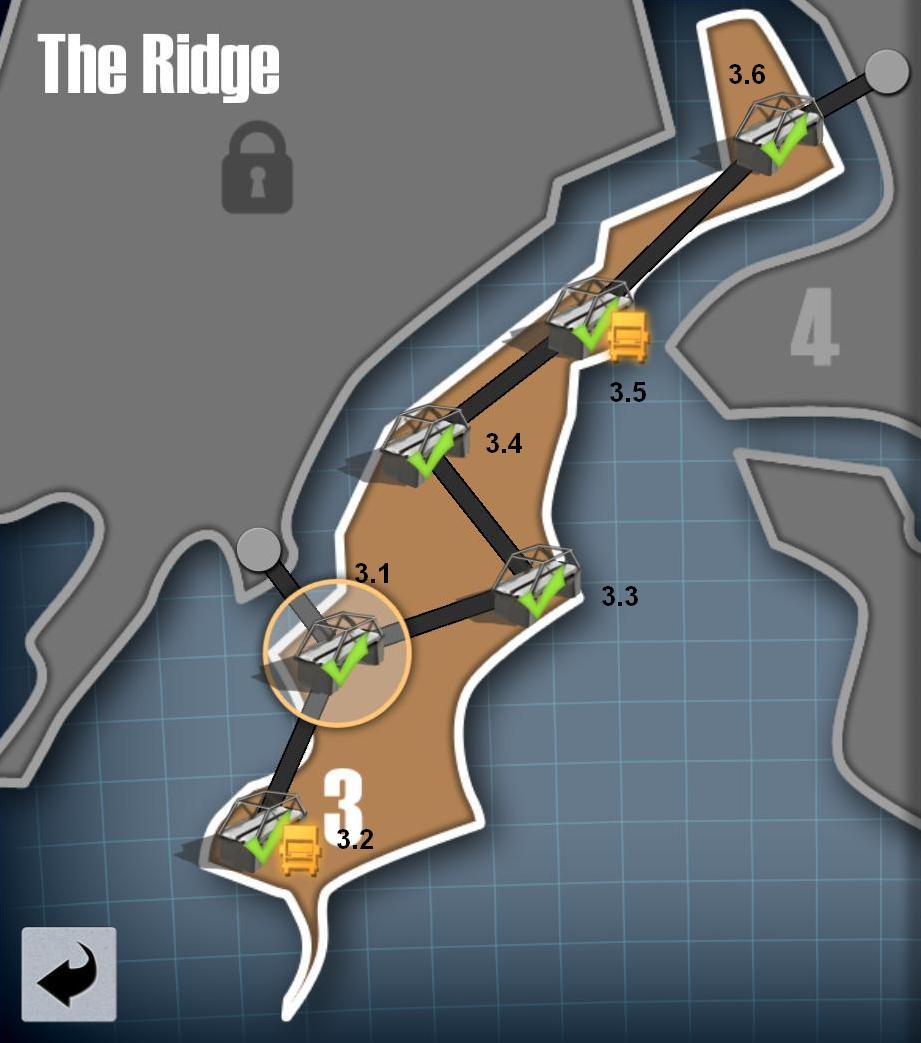
Task: Start bridge level 3.5
Action: [590, 319]
